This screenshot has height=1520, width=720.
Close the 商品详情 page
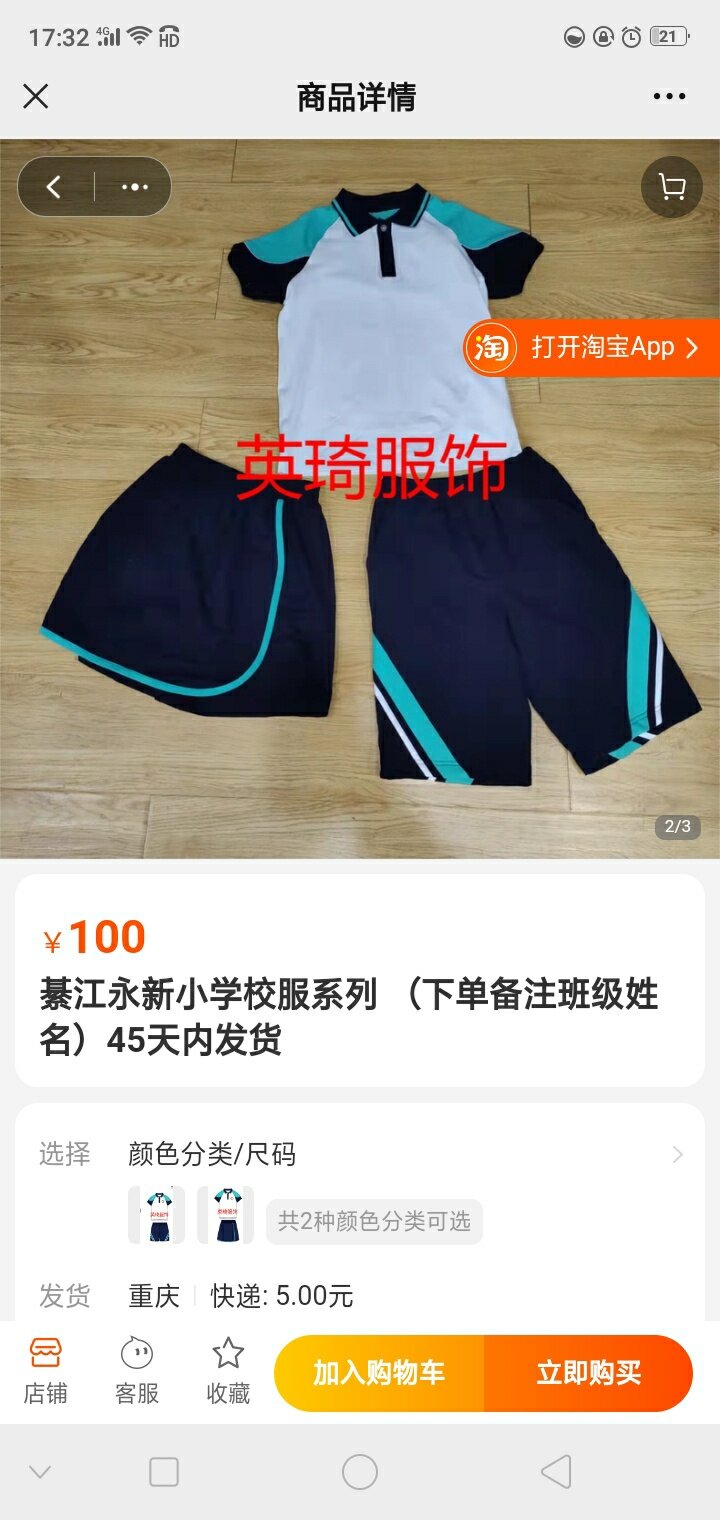coord(36,96)
